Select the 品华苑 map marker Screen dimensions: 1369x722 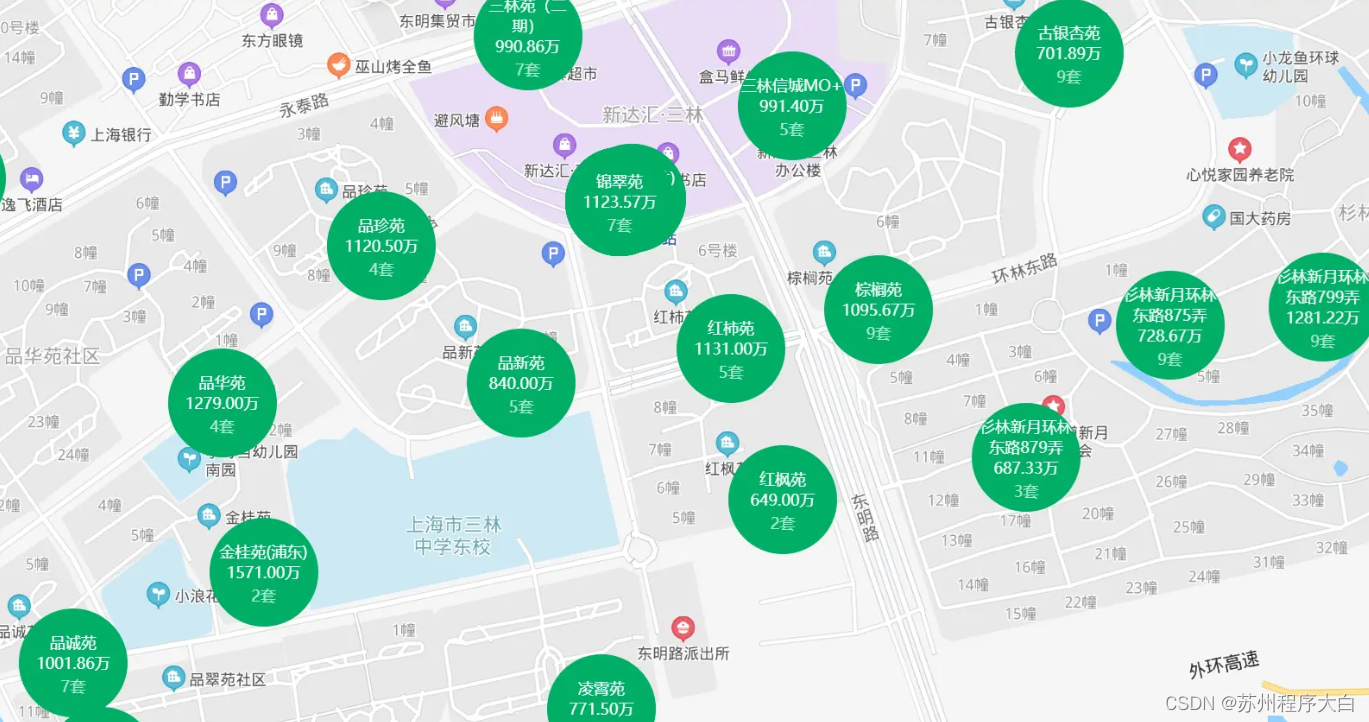click(222, 403)
